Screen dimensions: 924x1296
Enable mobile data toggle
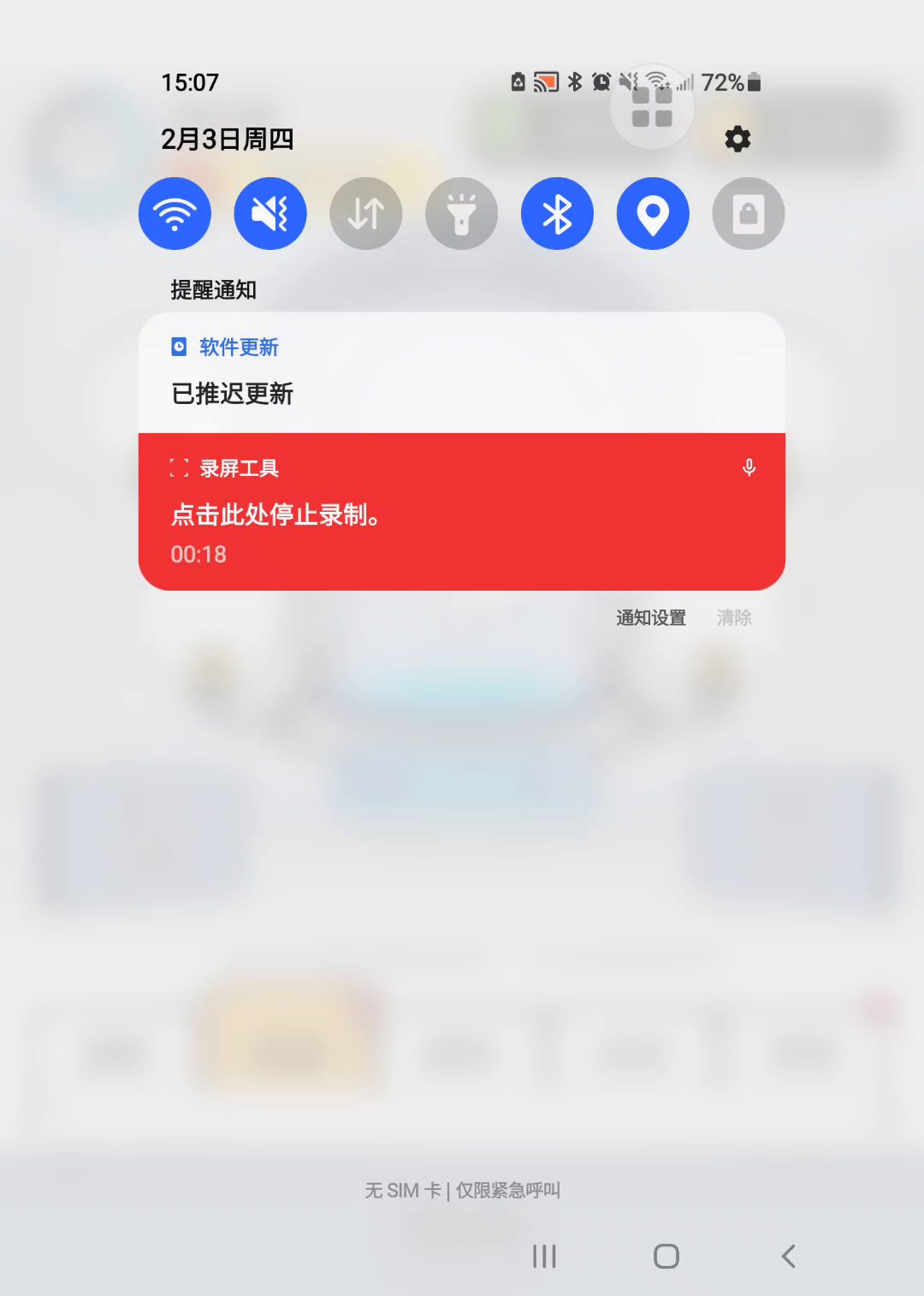pyautogui.click(x=366, y=214)
